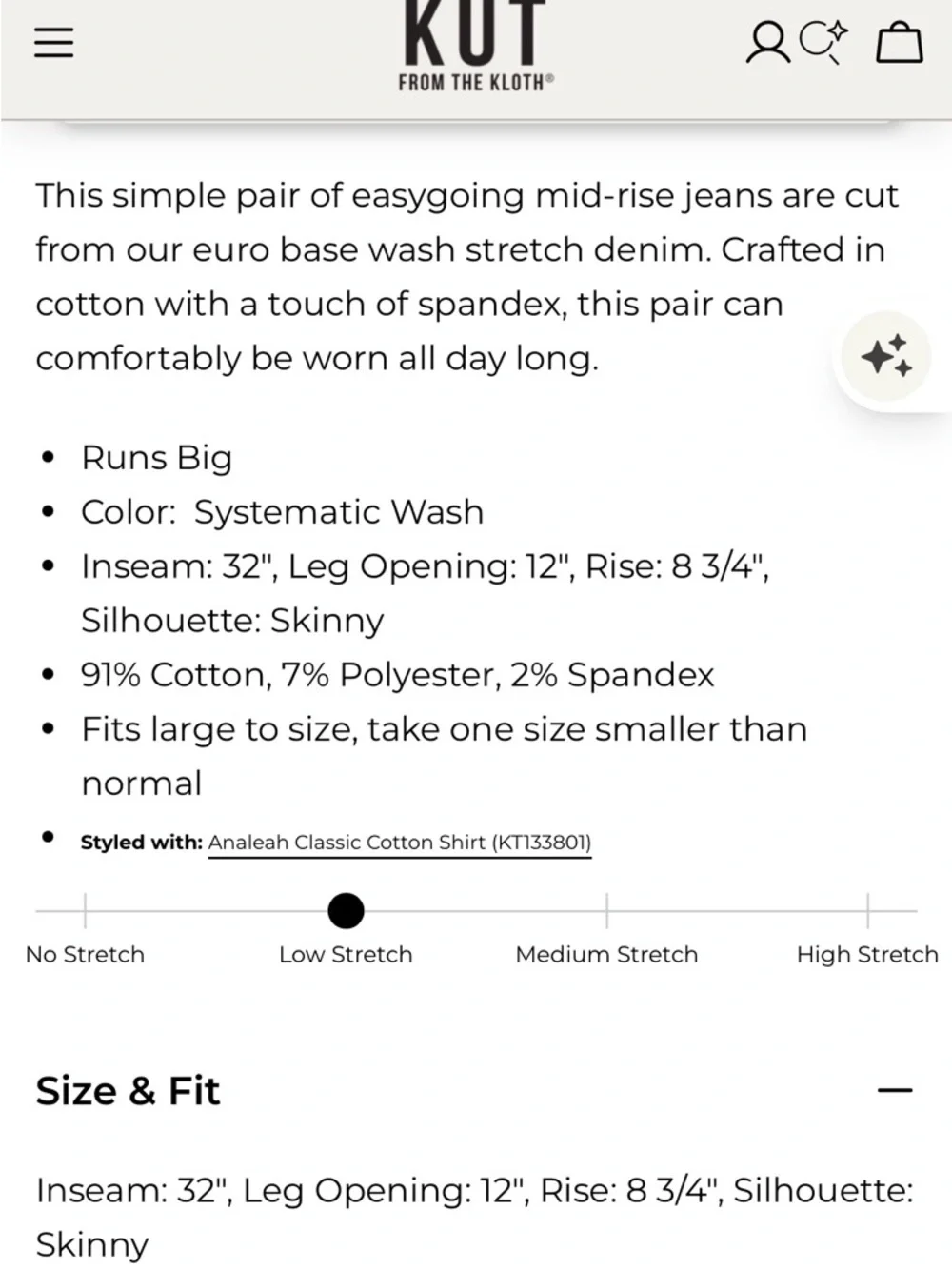Screen dimensions: 952x1269
Task: Open the shopping bag
Action: pyautogui.click(x=899, y=42)
